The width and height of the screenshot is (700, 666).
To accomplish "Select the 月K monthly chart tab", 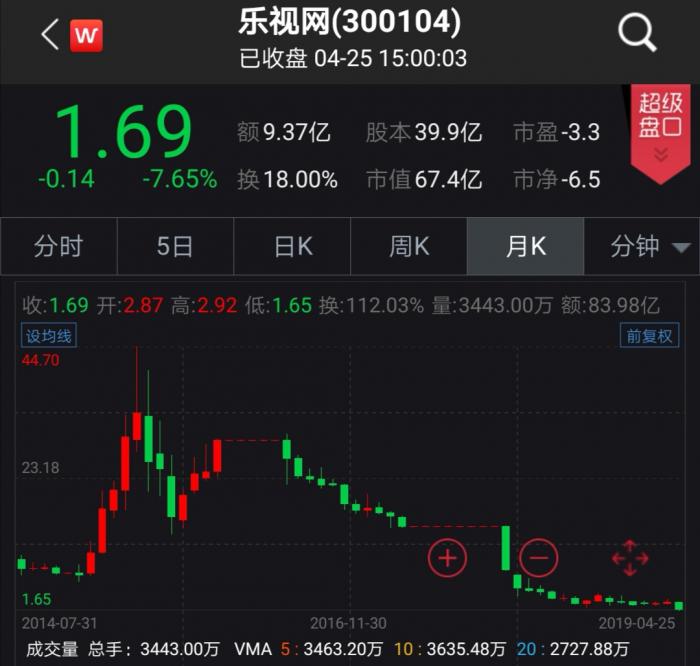I will point(526,247).
